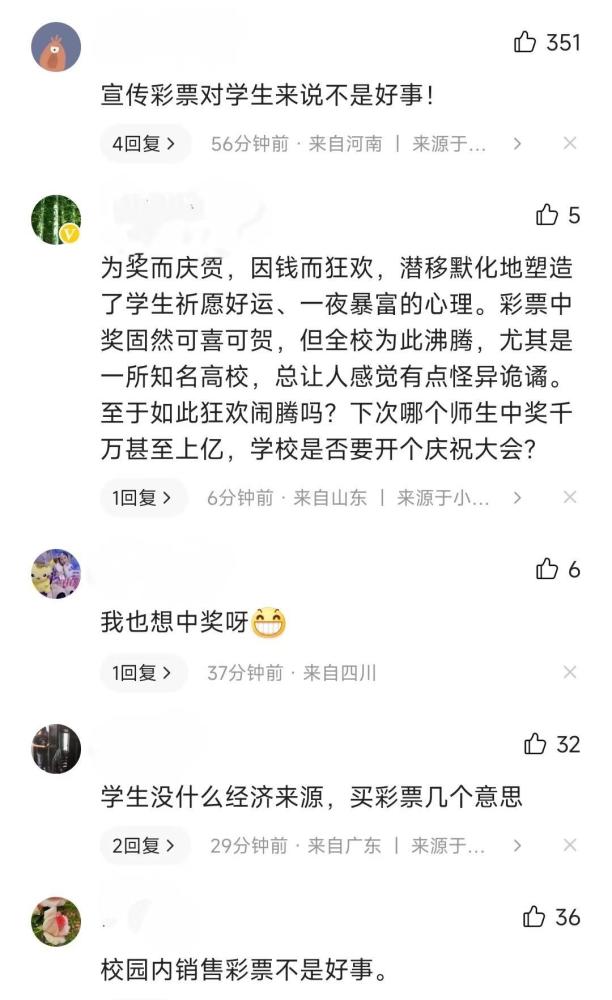Expand the 2回复 replies
The image size is (612, 1000).
(145, 846)
